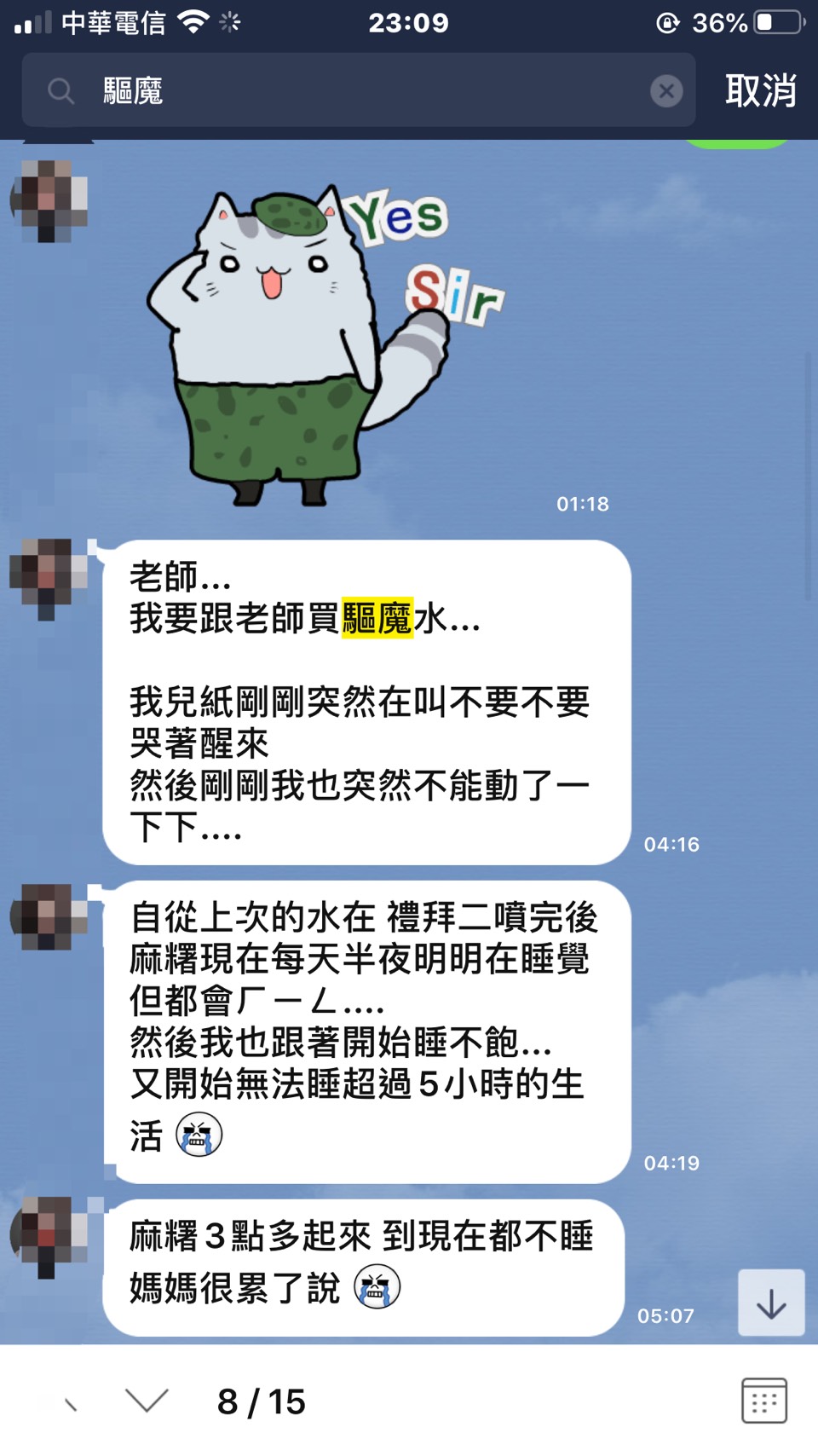Cancel the search with 取消
The width and height of the screenshot is (818, 1456).
click(x=760, y=90)
